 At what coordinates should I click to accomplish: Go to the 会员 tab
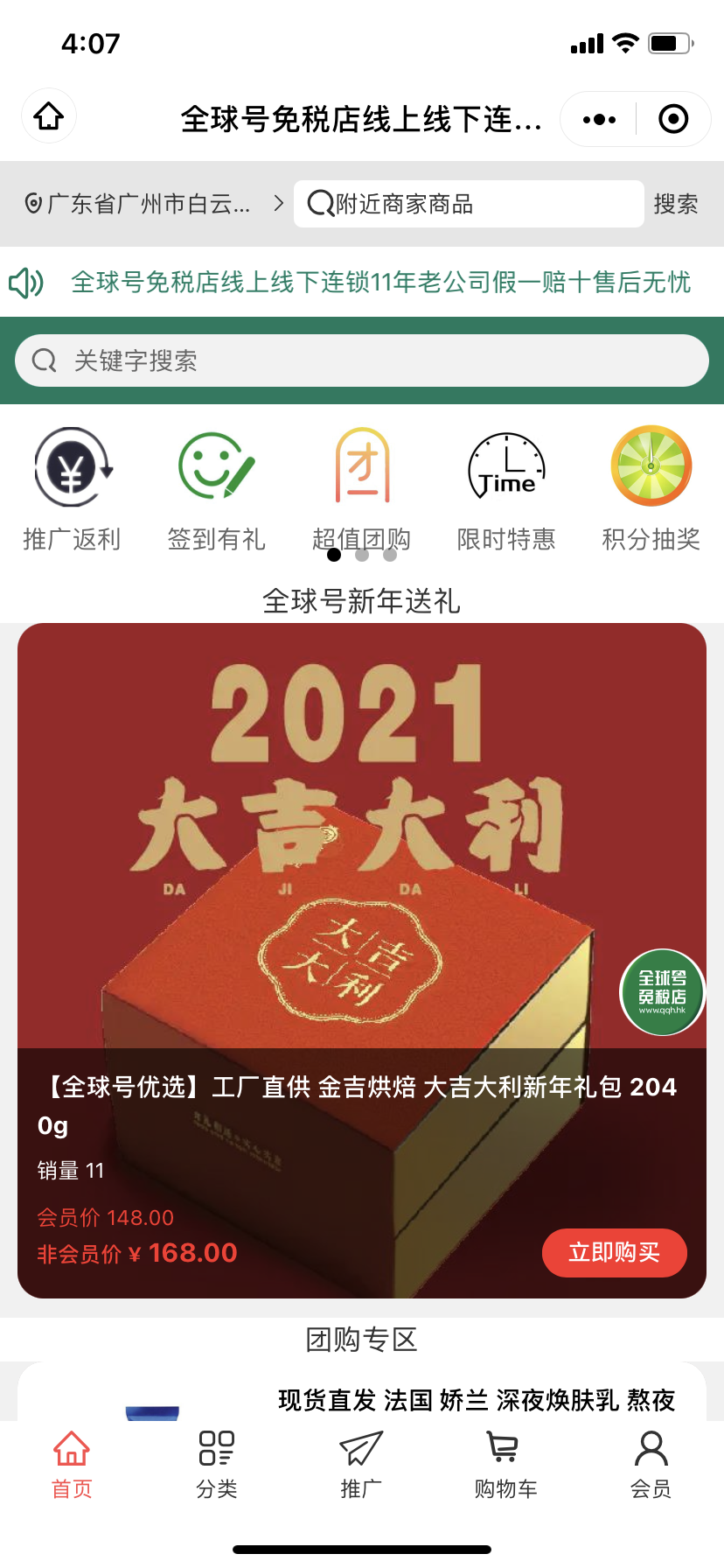pyautogui.click(x=651, y=1465)
